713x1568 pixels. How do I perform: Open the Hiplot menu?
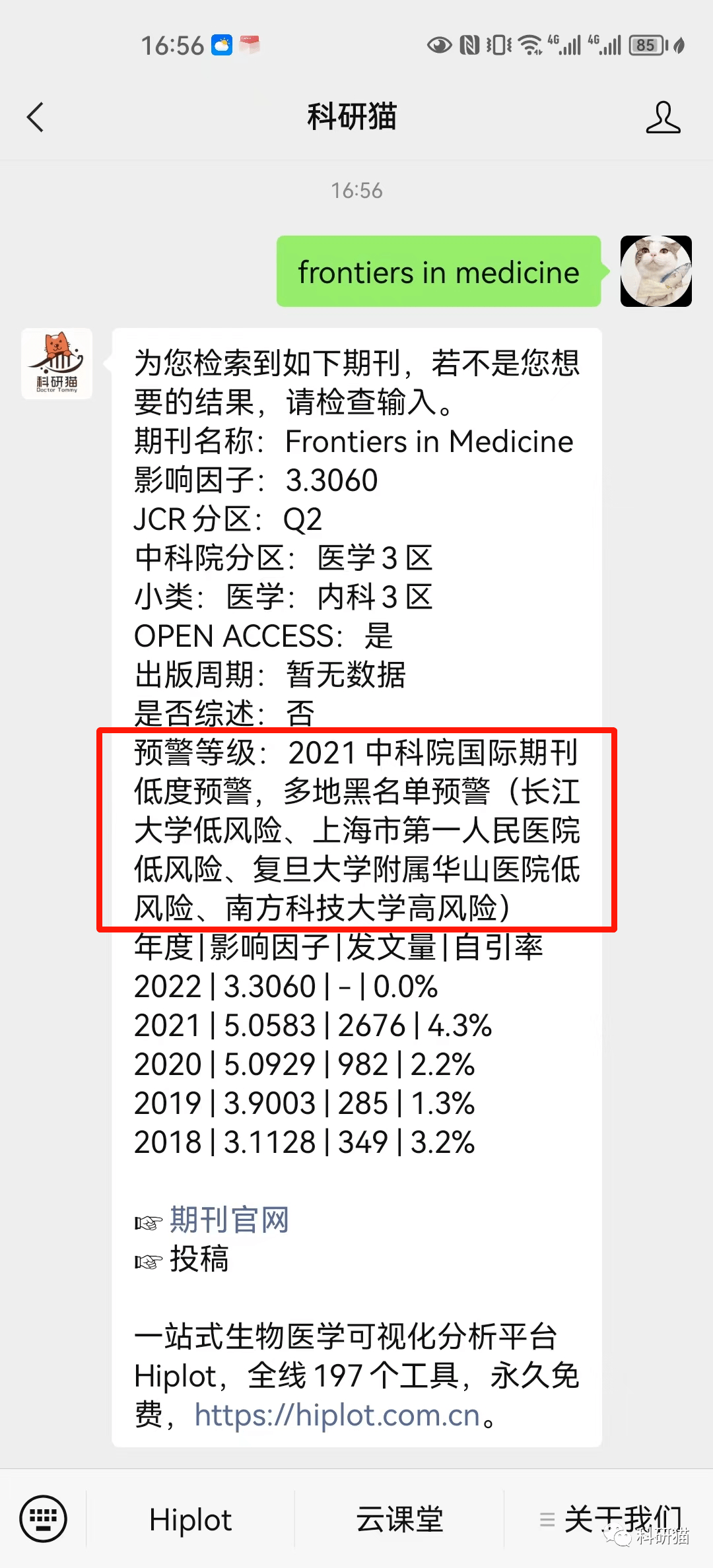point(190,1519)
